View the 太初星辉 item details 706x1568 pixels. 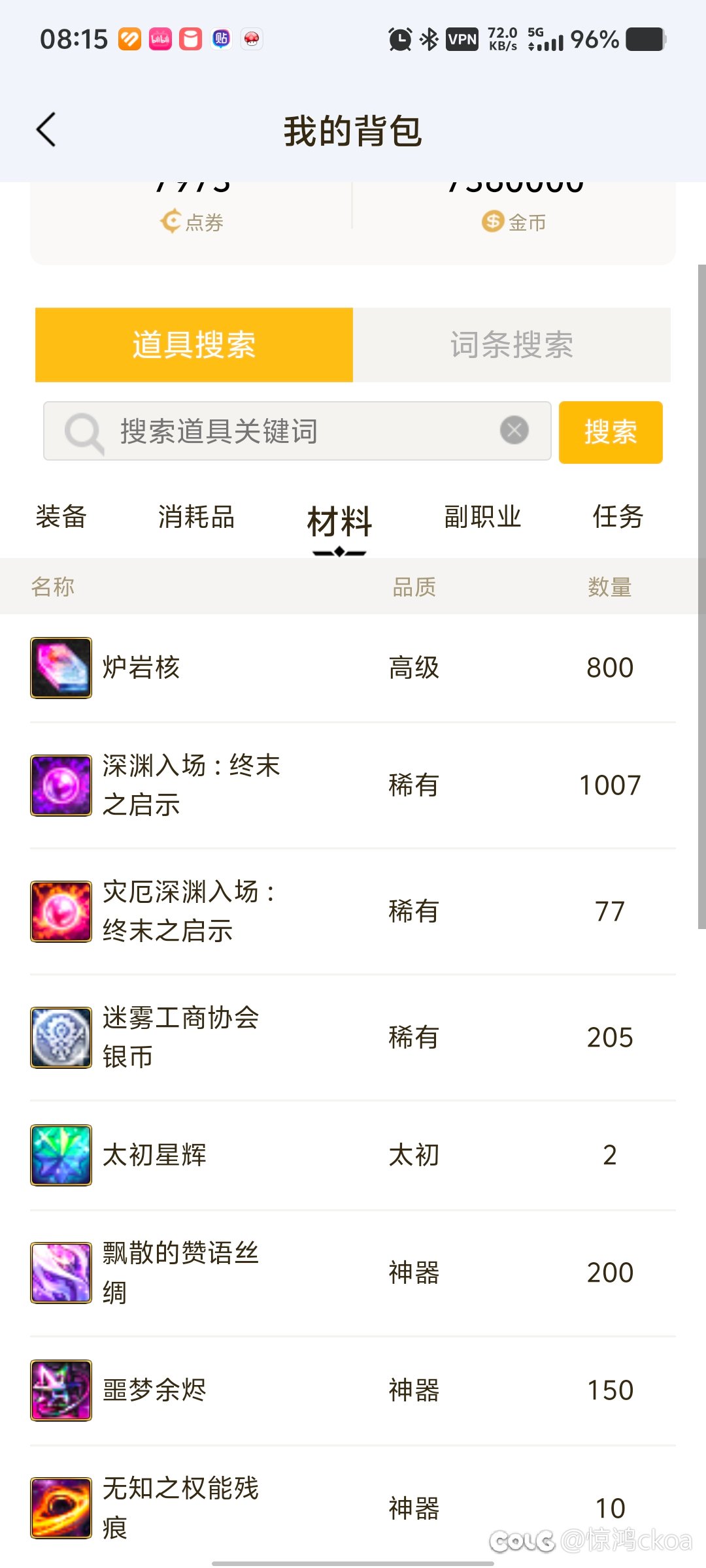(353, 1155)
